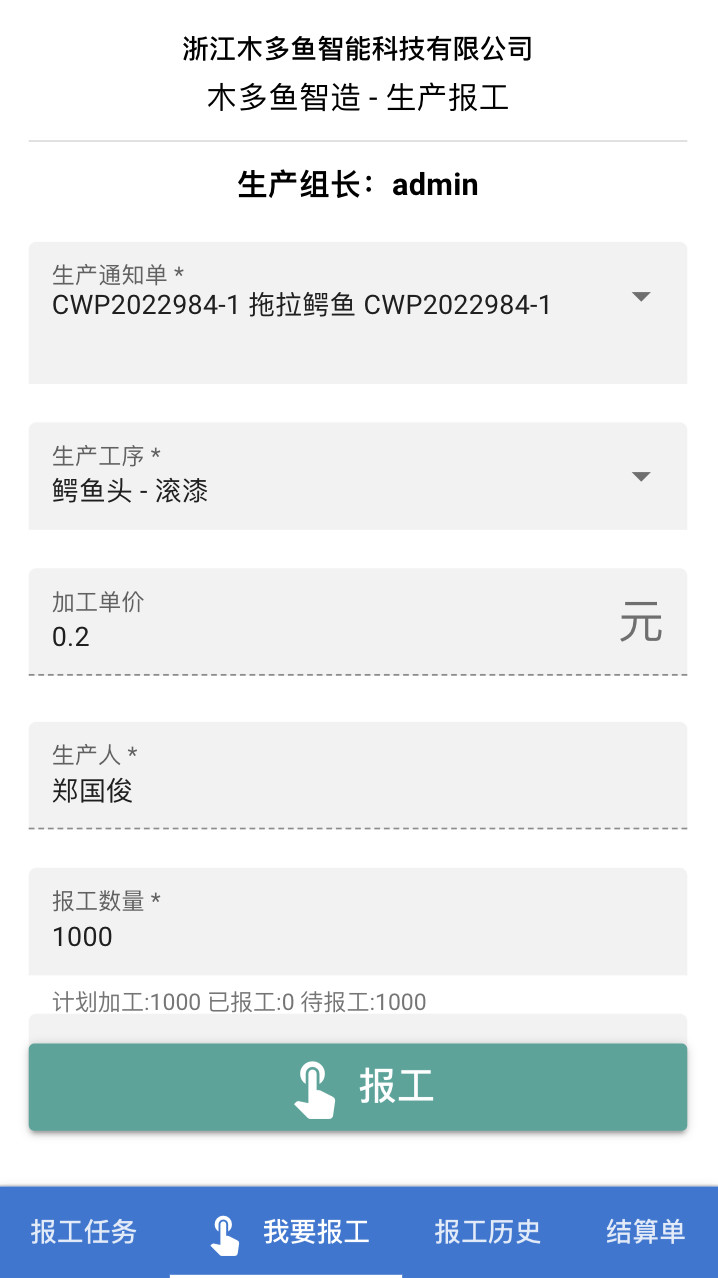View the 结算单 tab
Screen dimensions: 718x1278
[x=645, y=1232]
